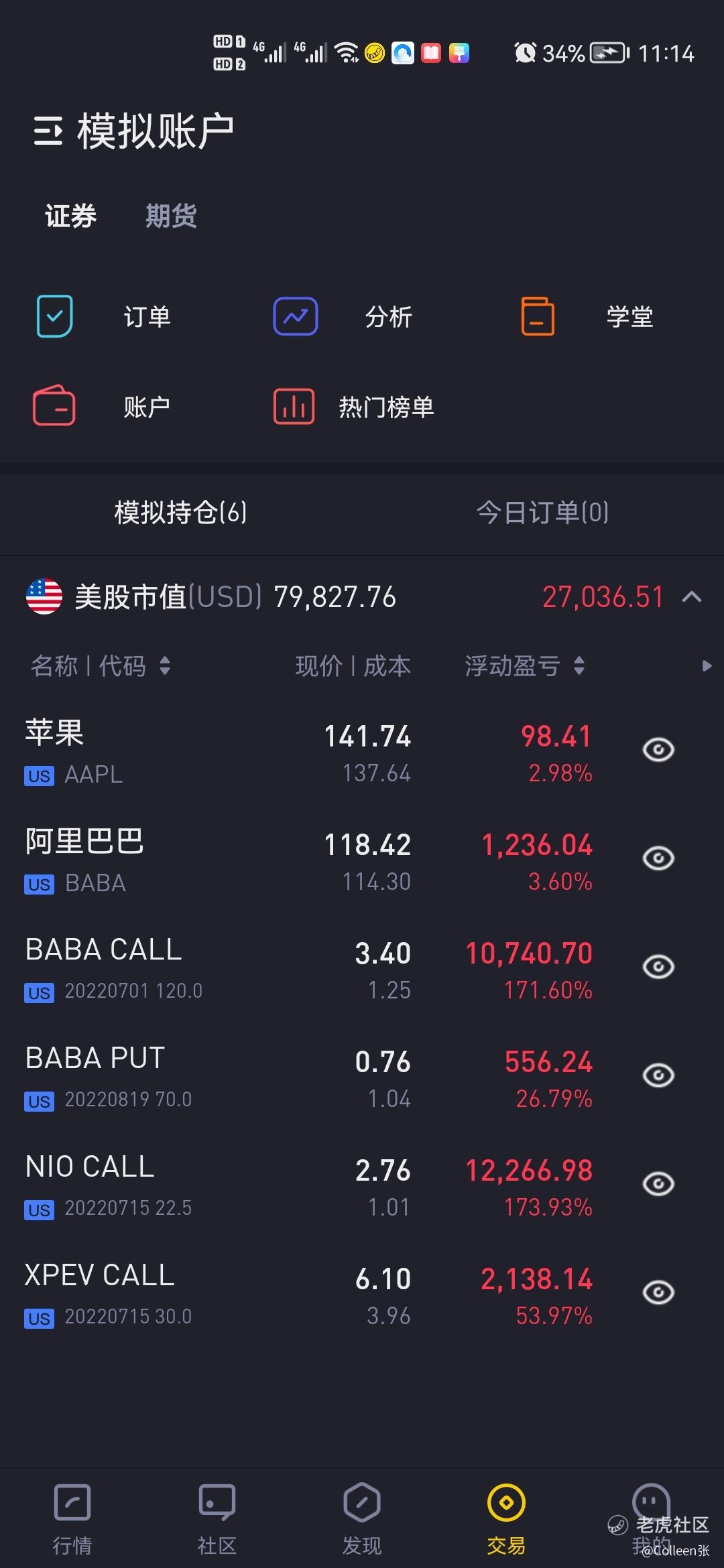Open the 学堂 shortcut

pyautogui.click(x=587, y=316)
